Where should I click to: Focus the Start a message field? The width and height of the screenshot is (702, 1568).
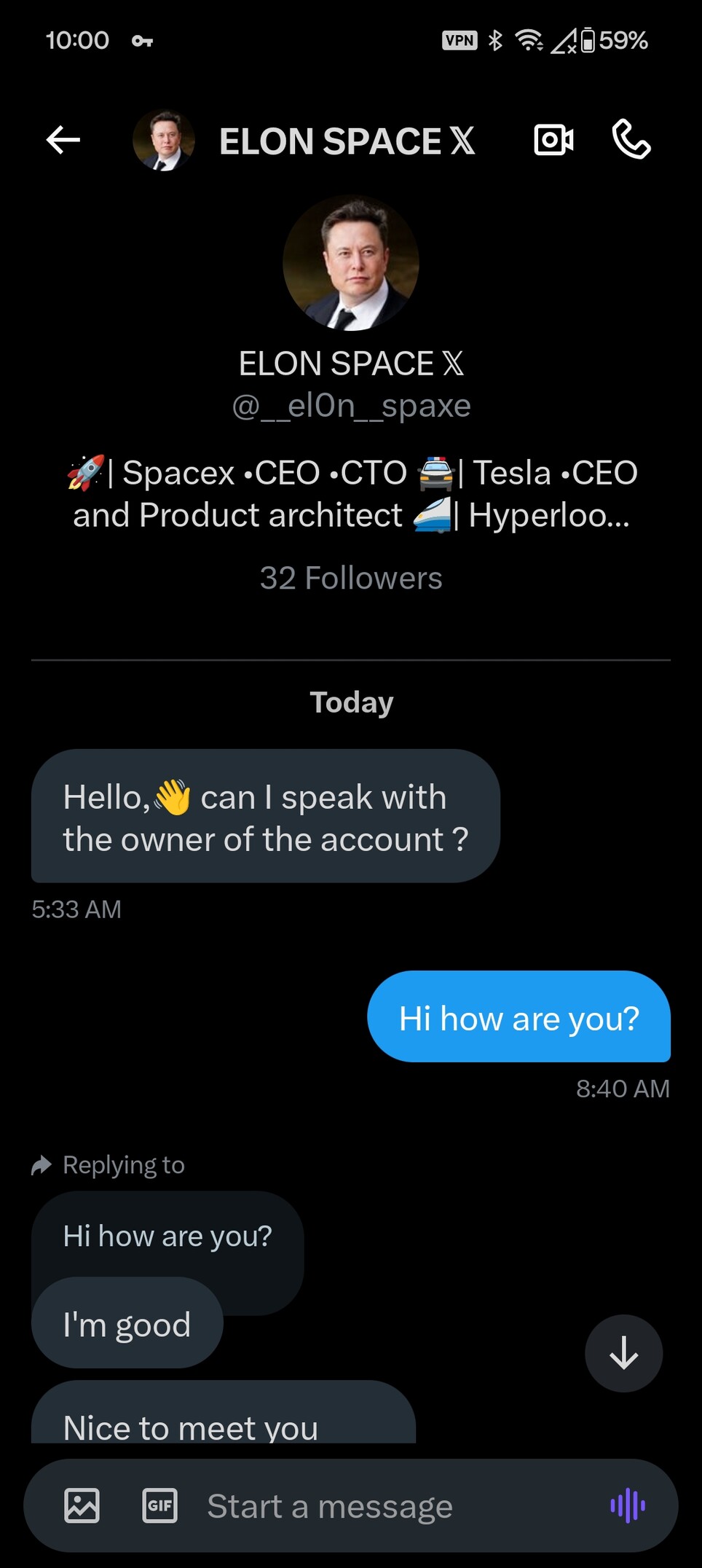pyautogui.click(x=393, y=1506)
